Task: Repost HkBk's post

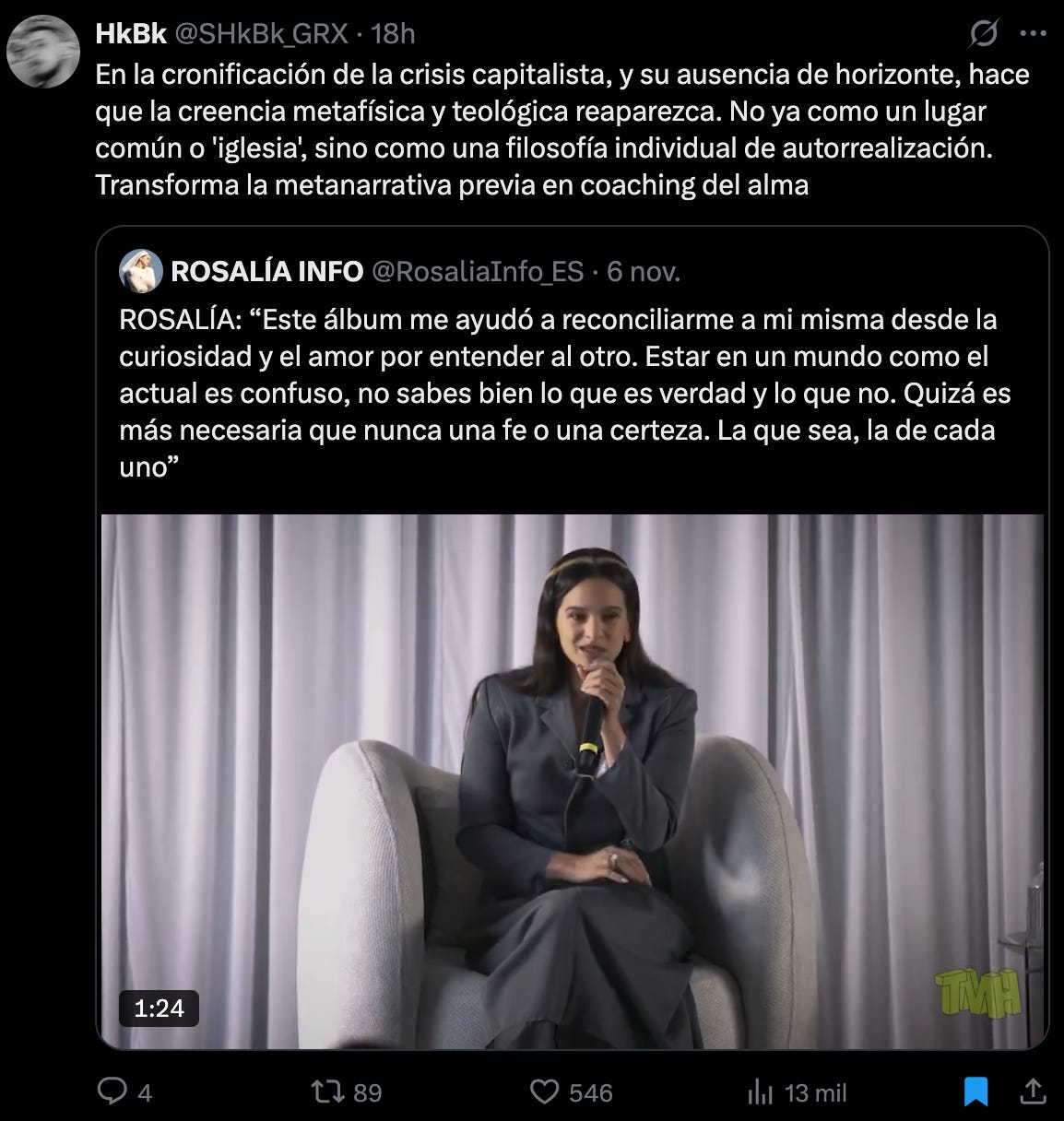Action: [x=331, y=1092]
